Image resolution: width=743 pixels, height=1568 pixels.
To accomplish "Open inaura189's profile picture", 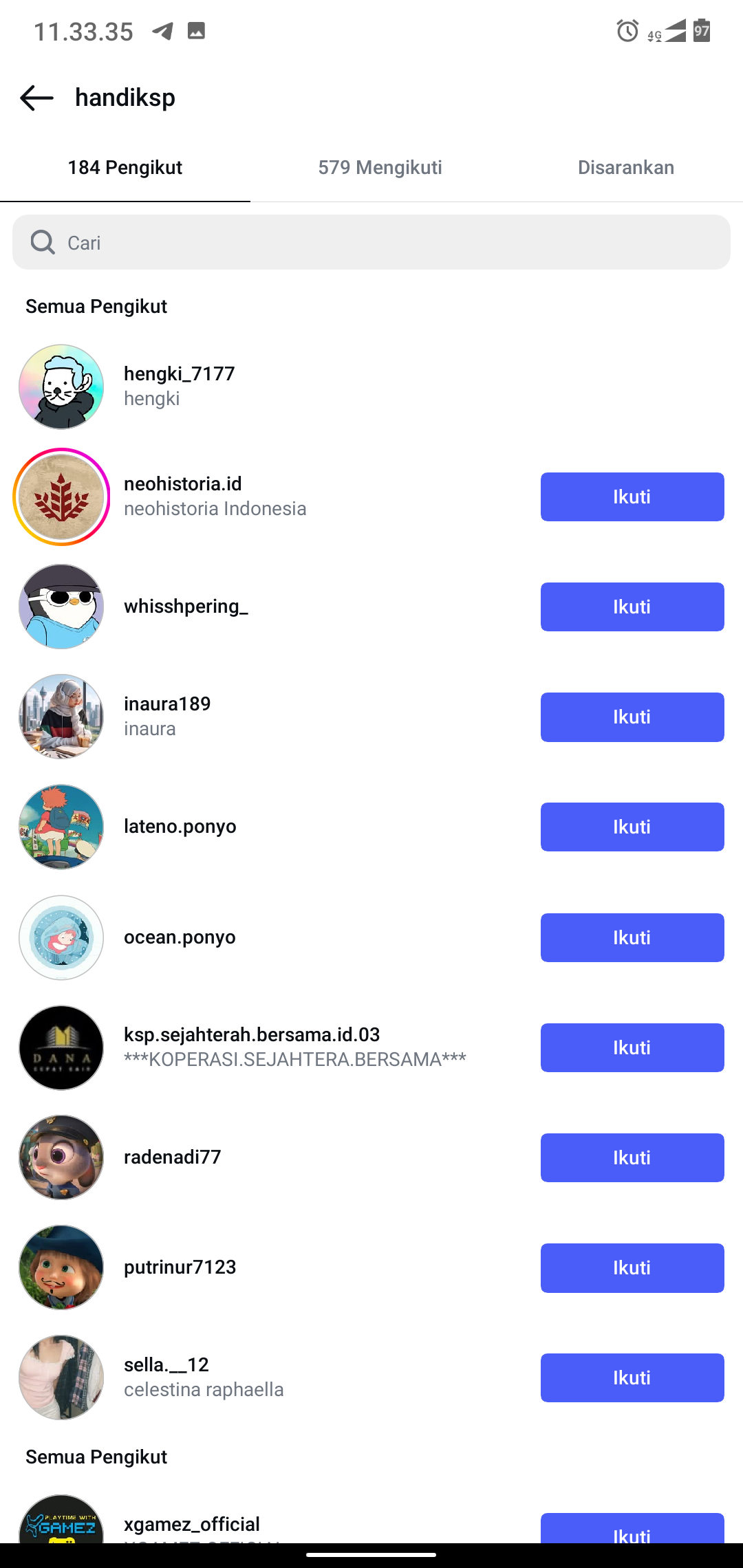I will pos(61,717).
